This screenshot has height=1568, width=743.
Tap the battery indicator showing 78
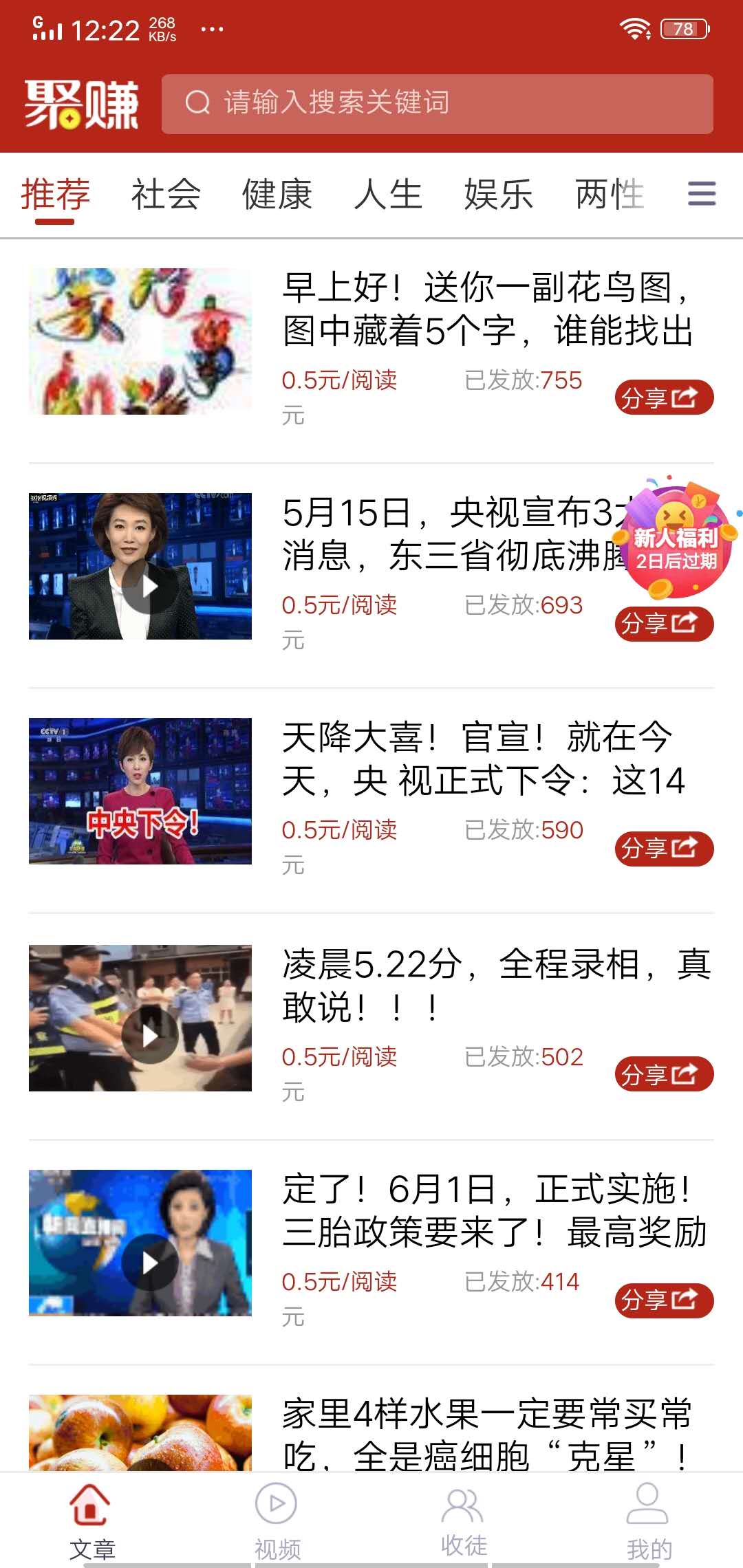pos(684,29)
